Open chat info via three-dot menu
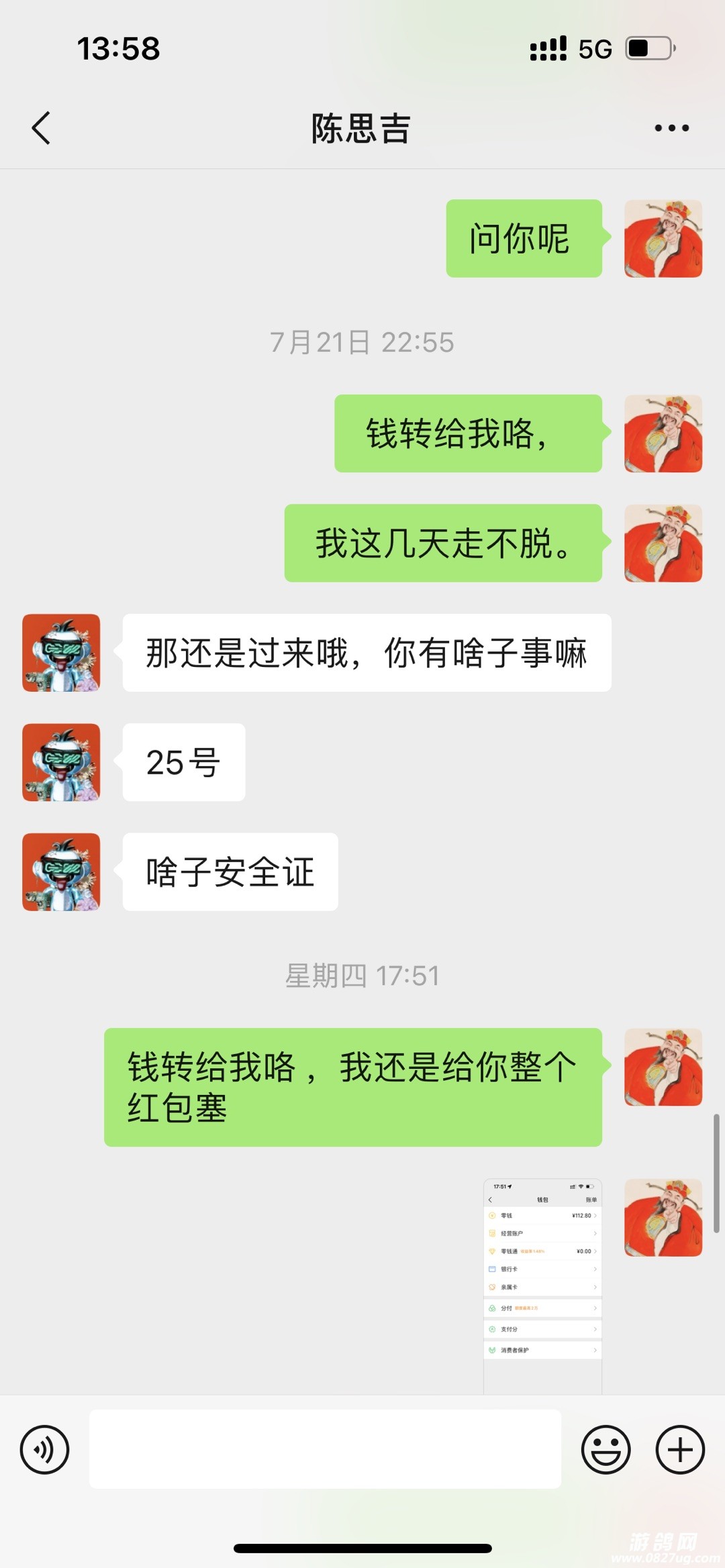 (671, 127)
